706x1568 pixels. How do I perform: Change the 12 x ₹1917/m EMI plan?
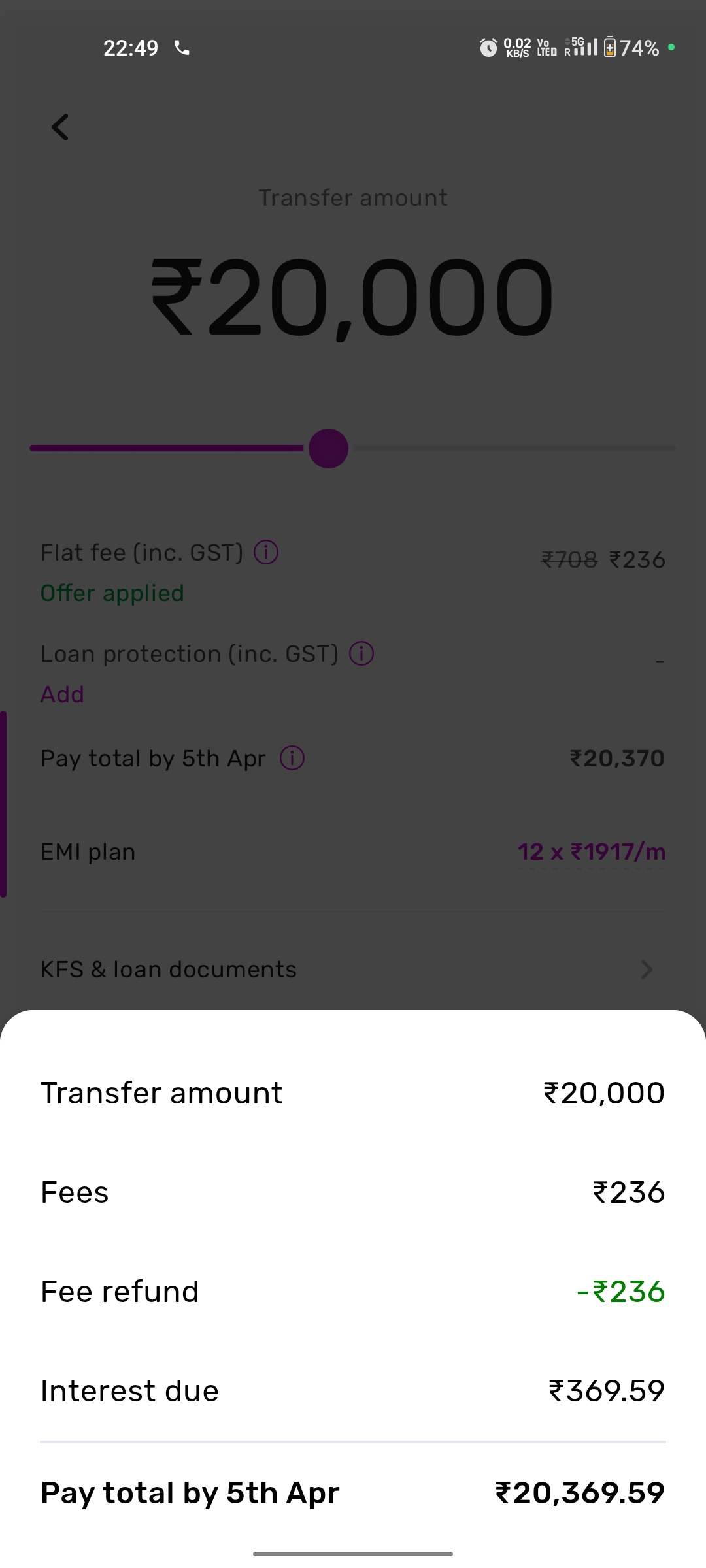[591, 852]
